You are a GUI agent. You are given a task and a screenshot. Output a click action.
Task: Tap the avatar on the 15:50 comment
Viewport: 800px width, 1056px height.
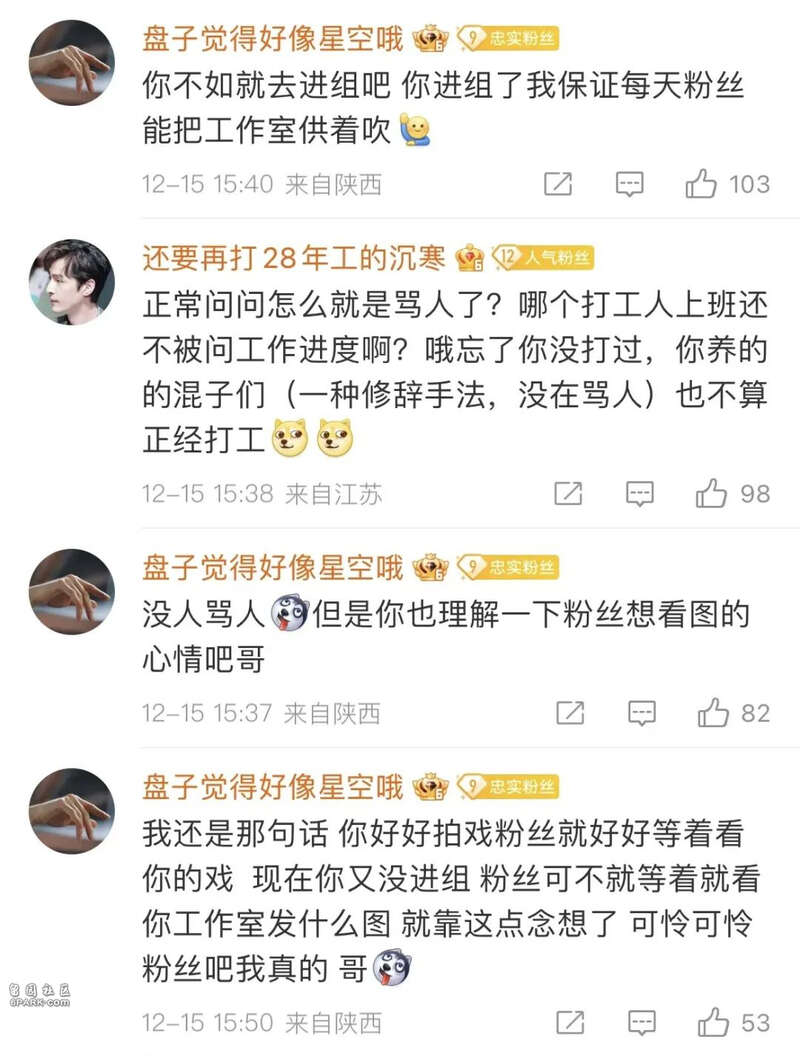coord(71,811)
